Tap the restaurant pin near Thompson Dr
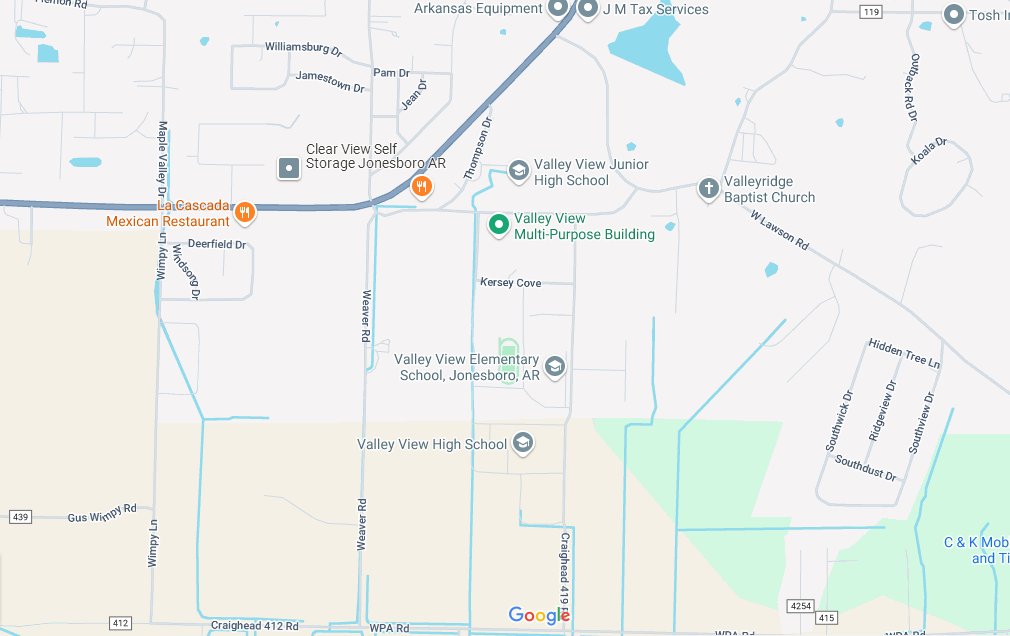1010x636 pixels. 422,185
